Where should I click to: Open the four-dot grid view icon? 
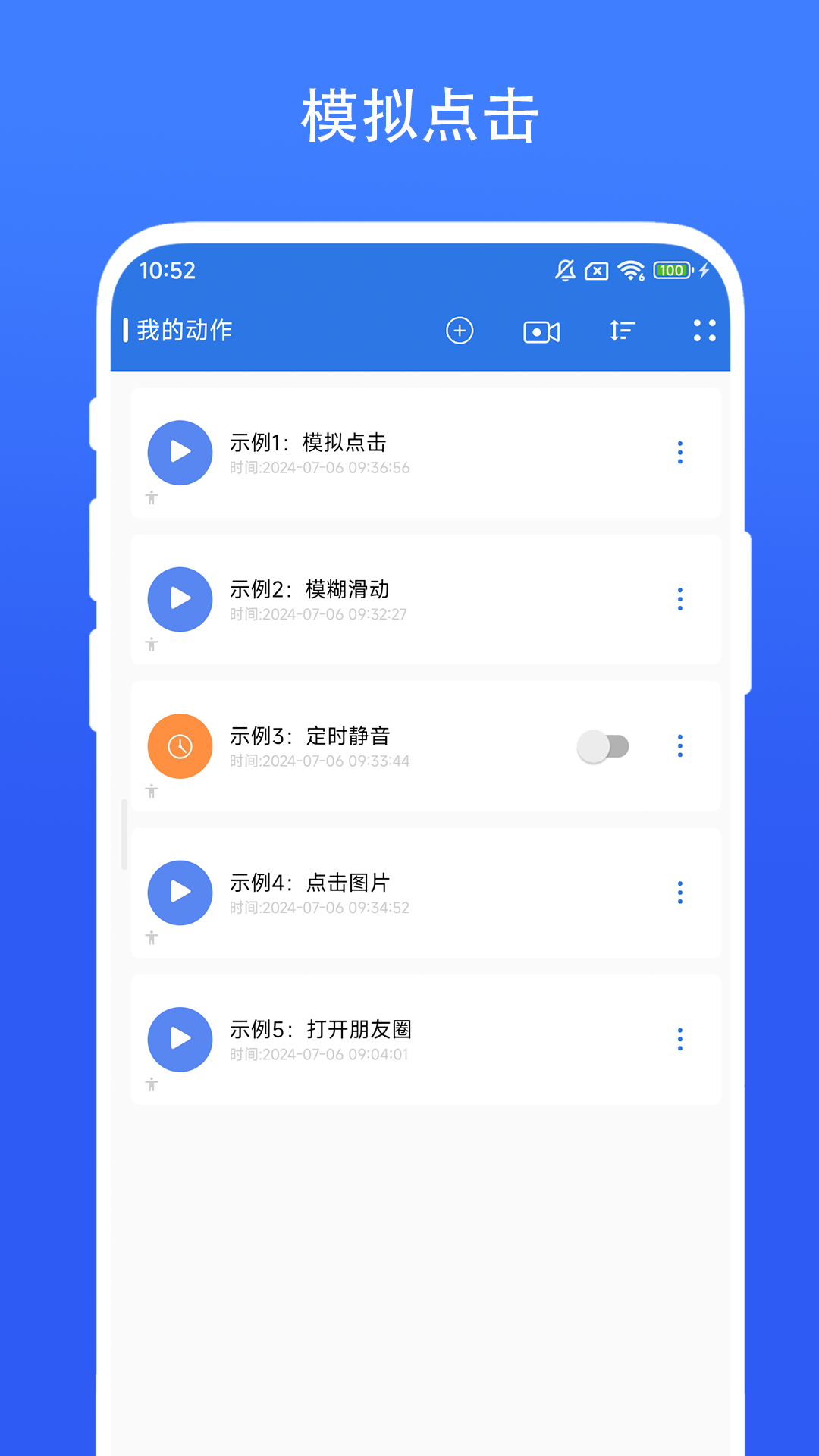tap(704, 331)
